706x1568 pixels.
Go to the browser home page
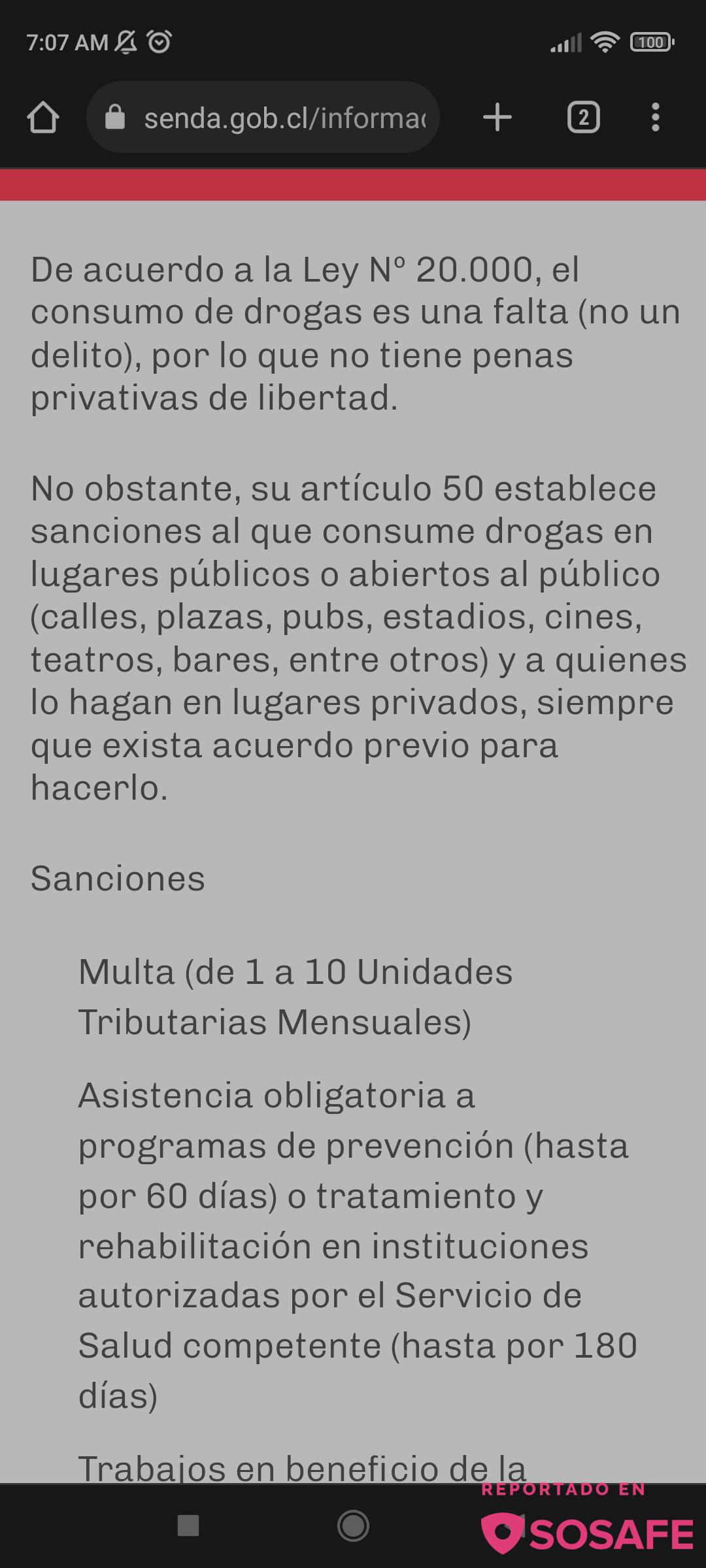[x=43, y=118]
